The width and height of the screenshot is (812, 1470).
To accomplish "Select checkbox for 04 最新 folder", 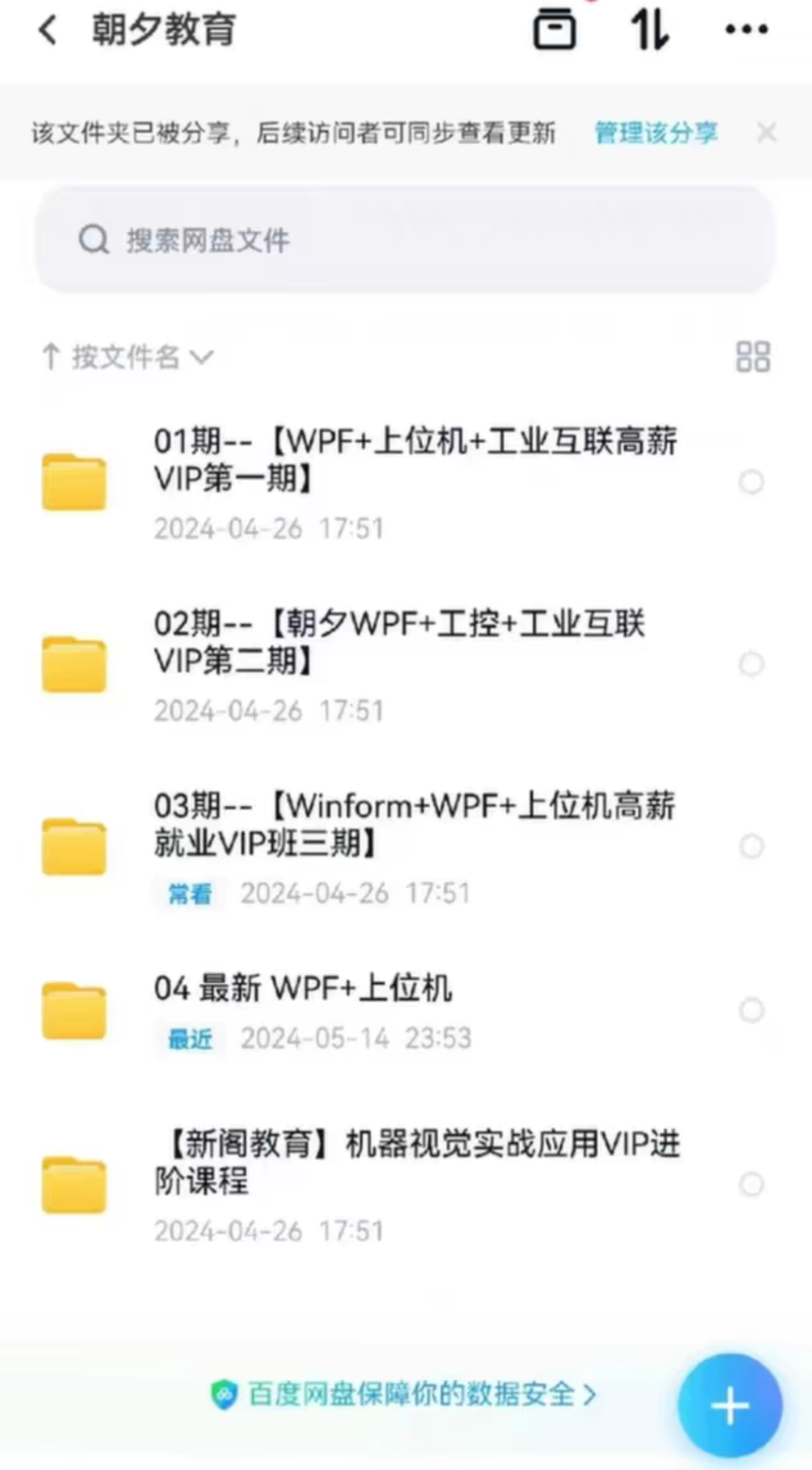I will pos(751,1010).
